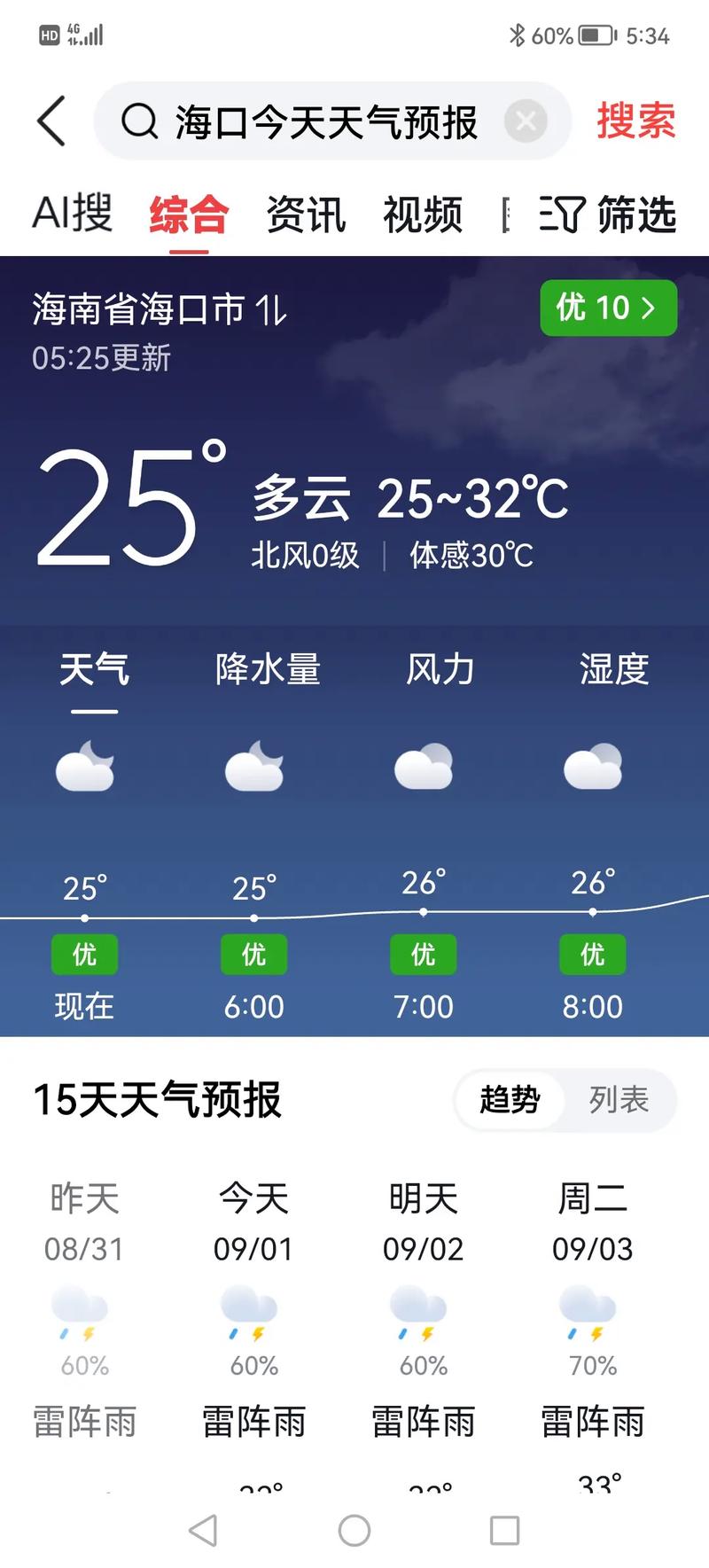Open the 降水量 precipitation section

269,671
